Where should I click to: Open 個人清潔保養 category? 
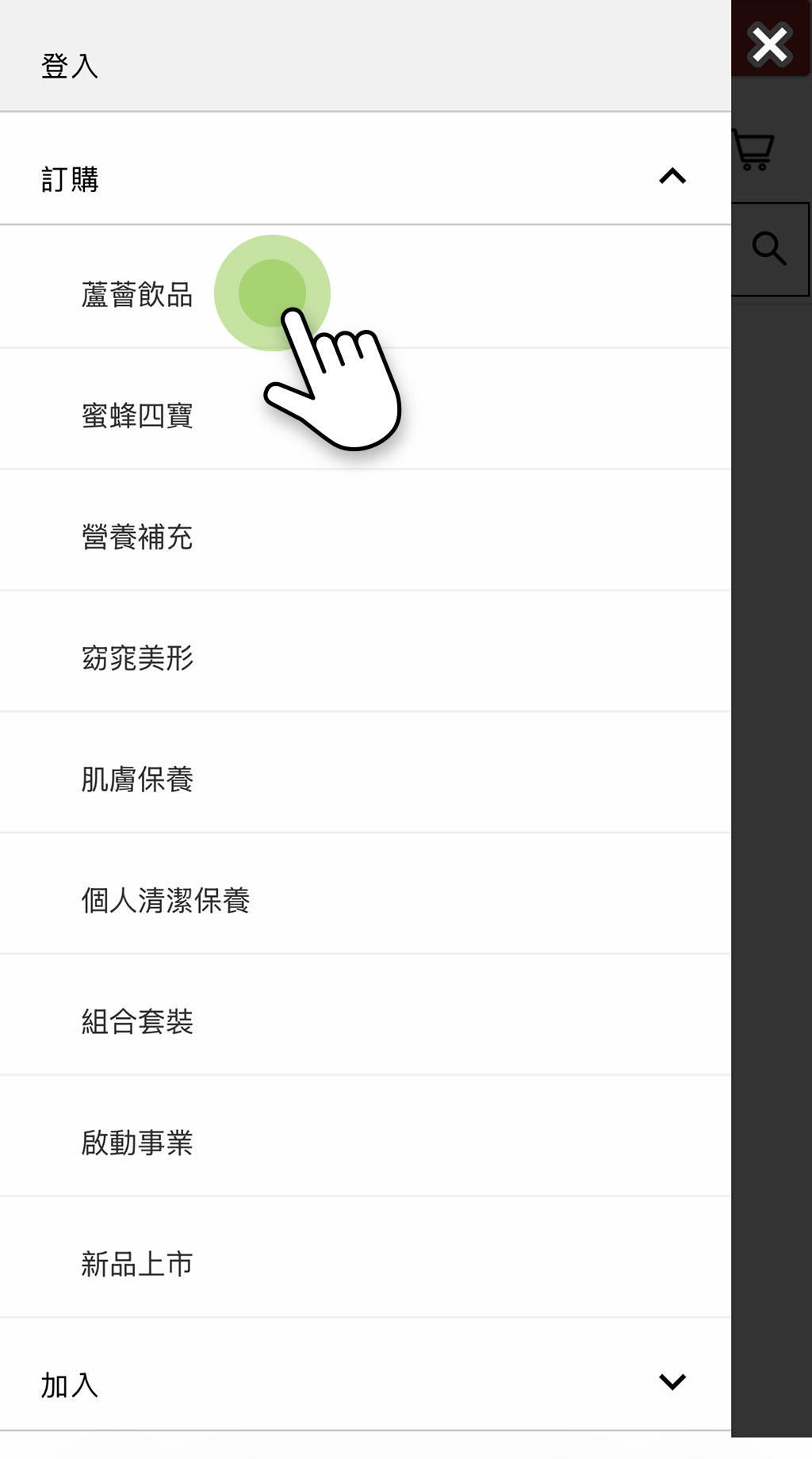point(165,900)
